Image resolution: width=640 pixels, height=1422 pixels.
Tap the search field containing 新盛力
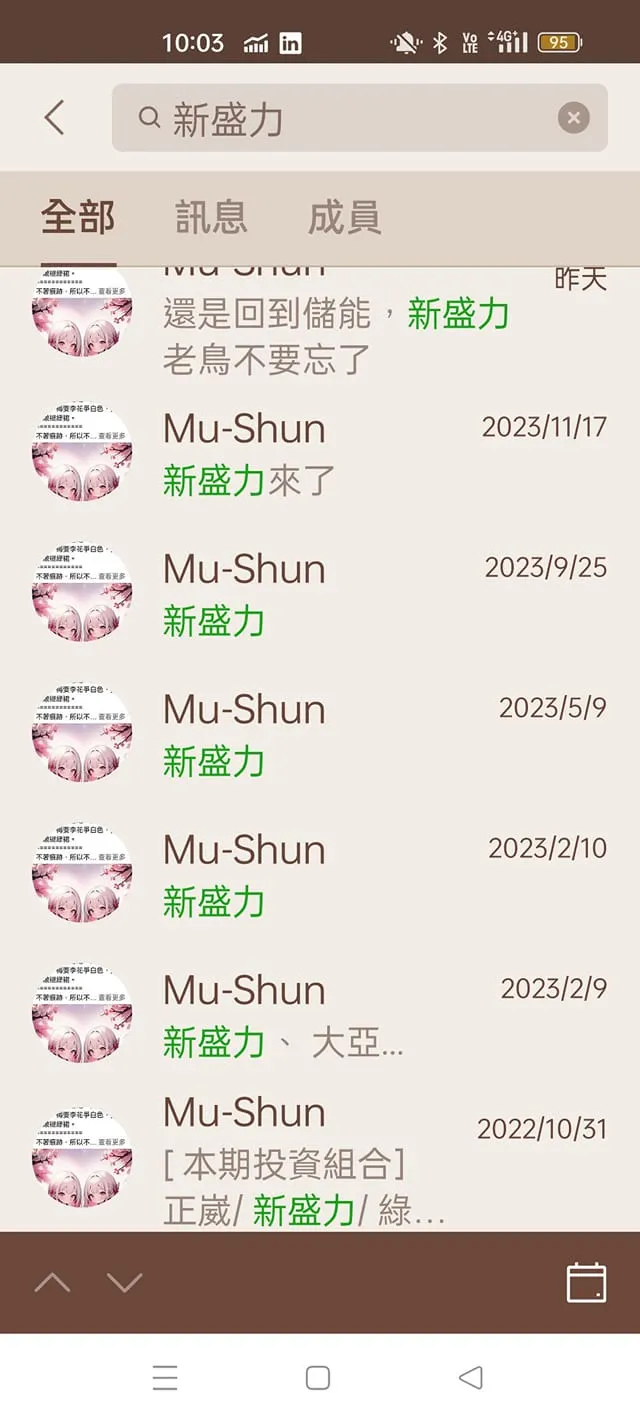click(340, 118)
